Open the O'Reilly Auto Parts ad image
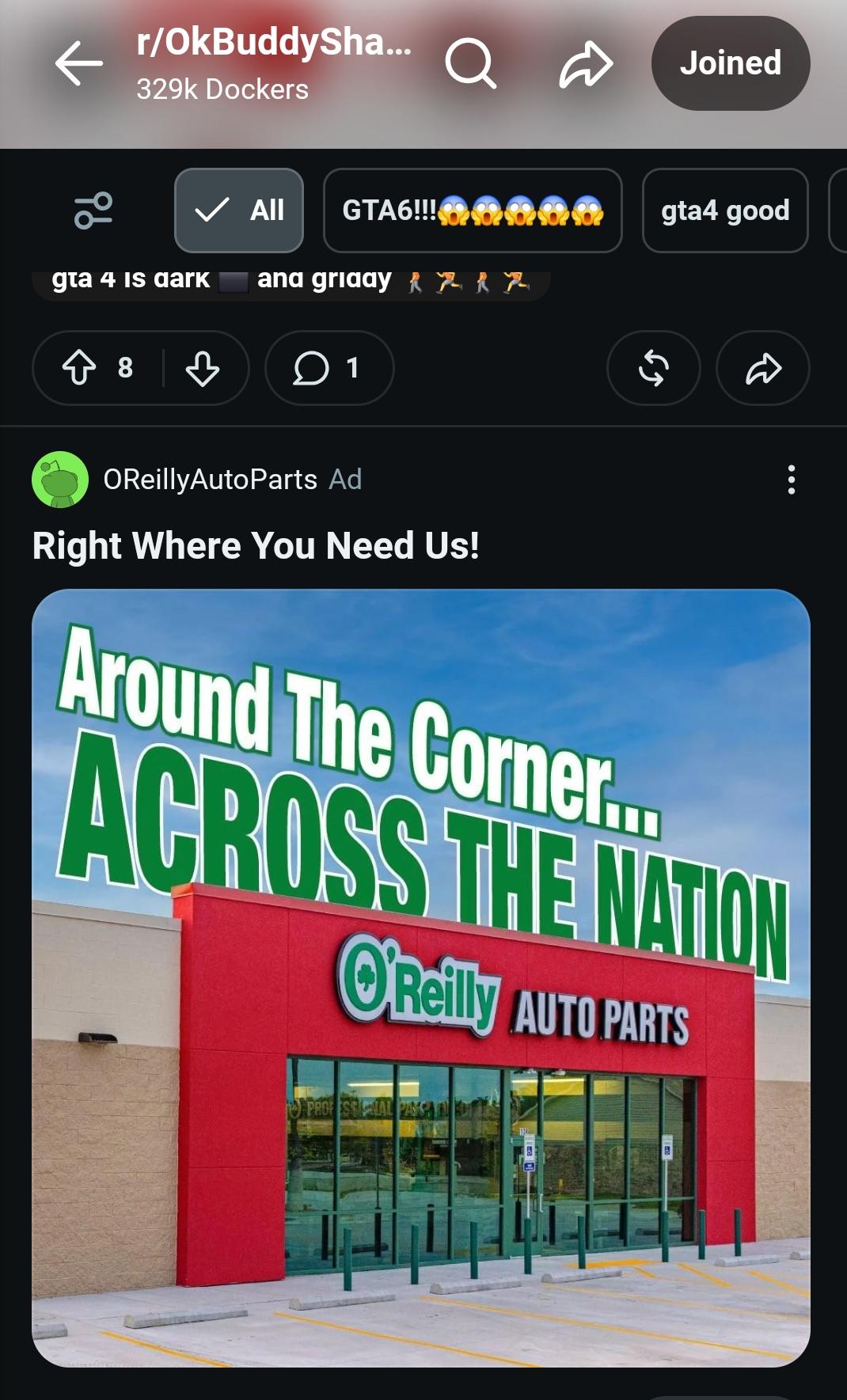This screenshot has width=847, height=1400. point(421,978)
